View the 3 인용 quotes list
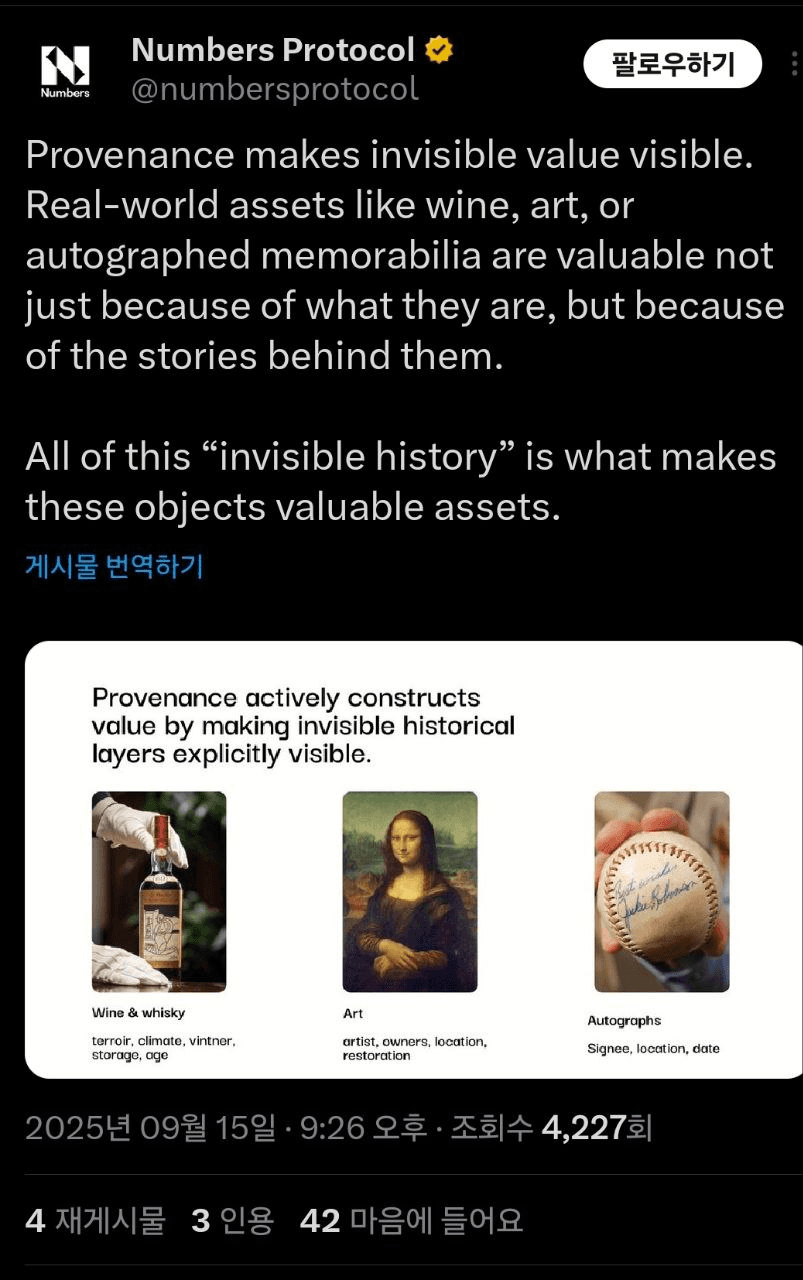The image size is (803, 1280). coord(232,1220)
